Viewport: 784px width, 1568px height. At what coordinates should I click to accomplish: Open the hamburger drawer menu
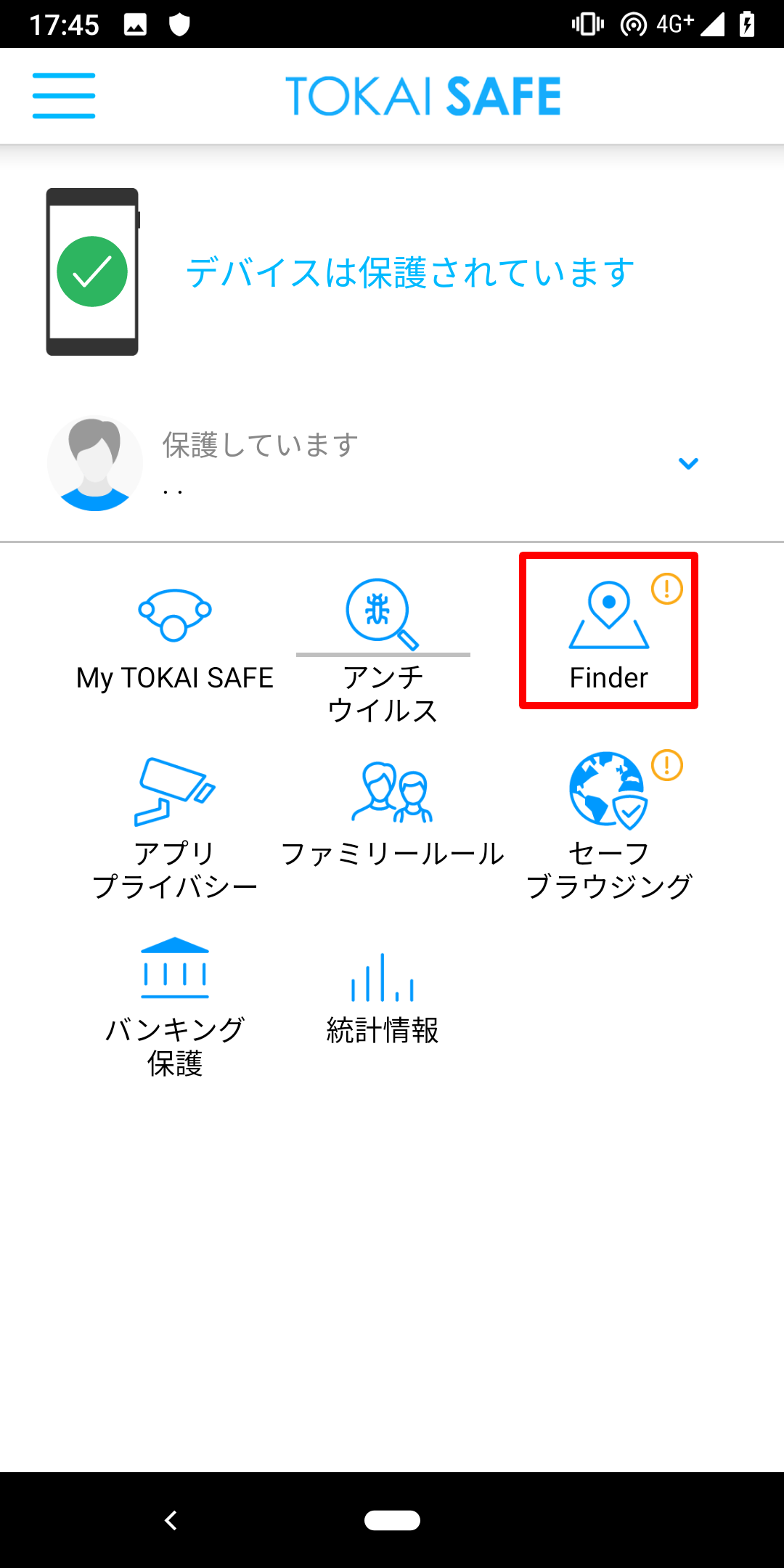[64, 96]
